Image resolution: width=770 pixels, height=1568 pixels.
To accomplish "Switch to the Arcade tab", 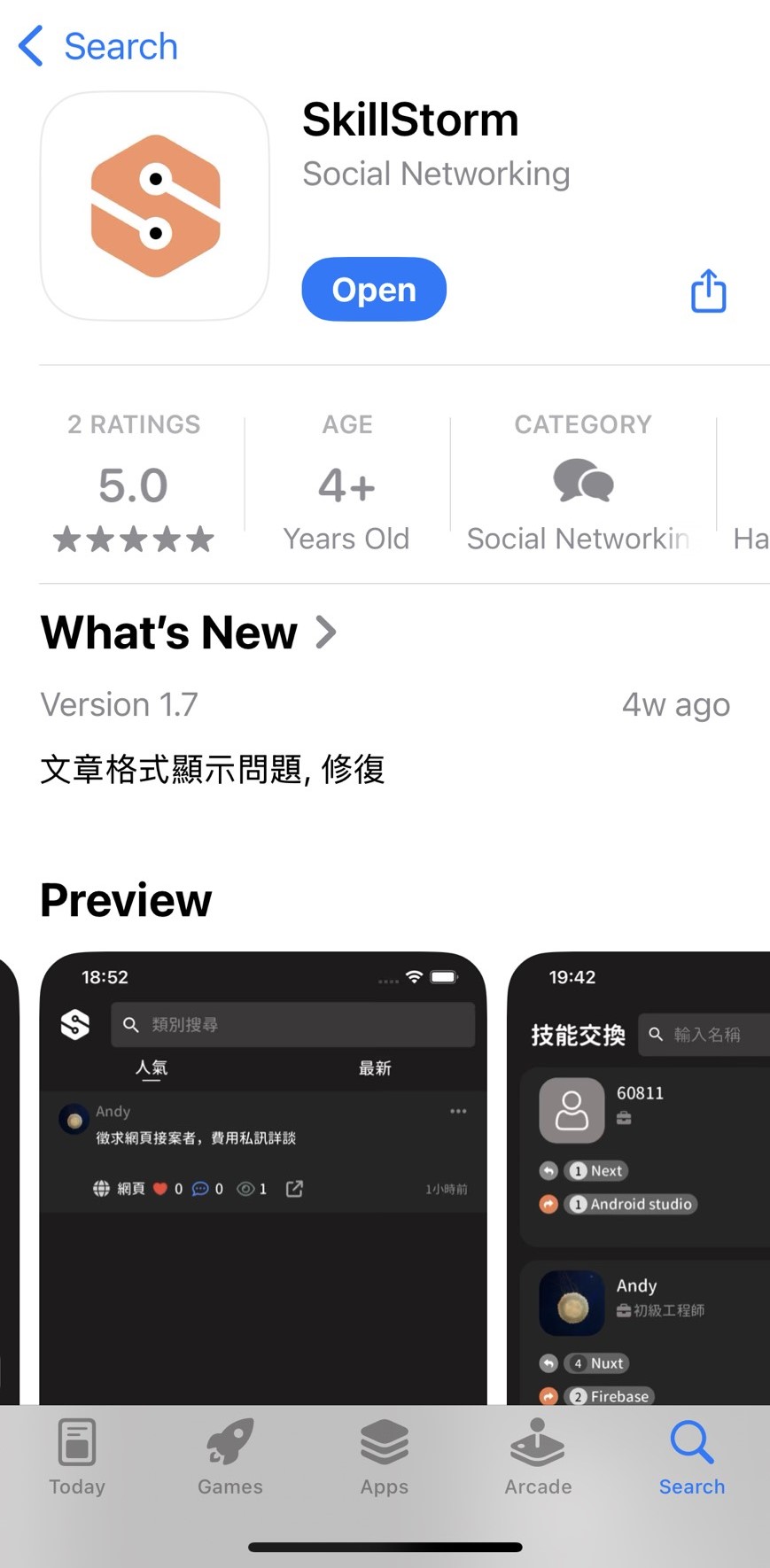I will click(x=538, y=1457).
